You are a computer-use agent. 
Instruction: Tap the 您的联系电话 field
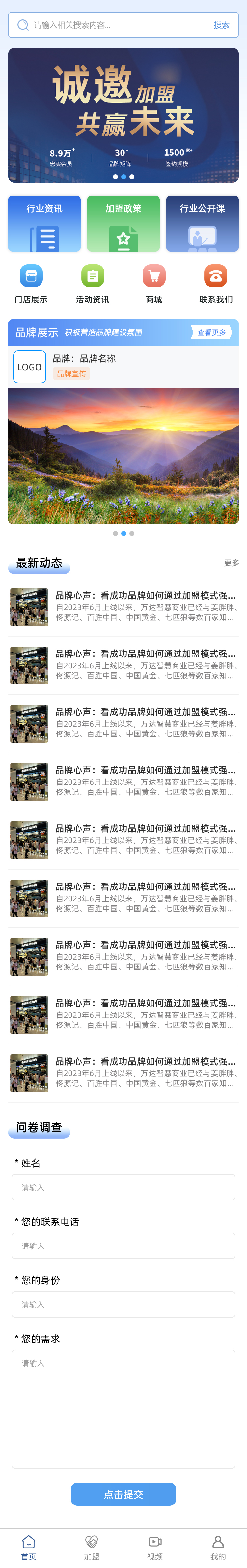tap(123, 1246)
